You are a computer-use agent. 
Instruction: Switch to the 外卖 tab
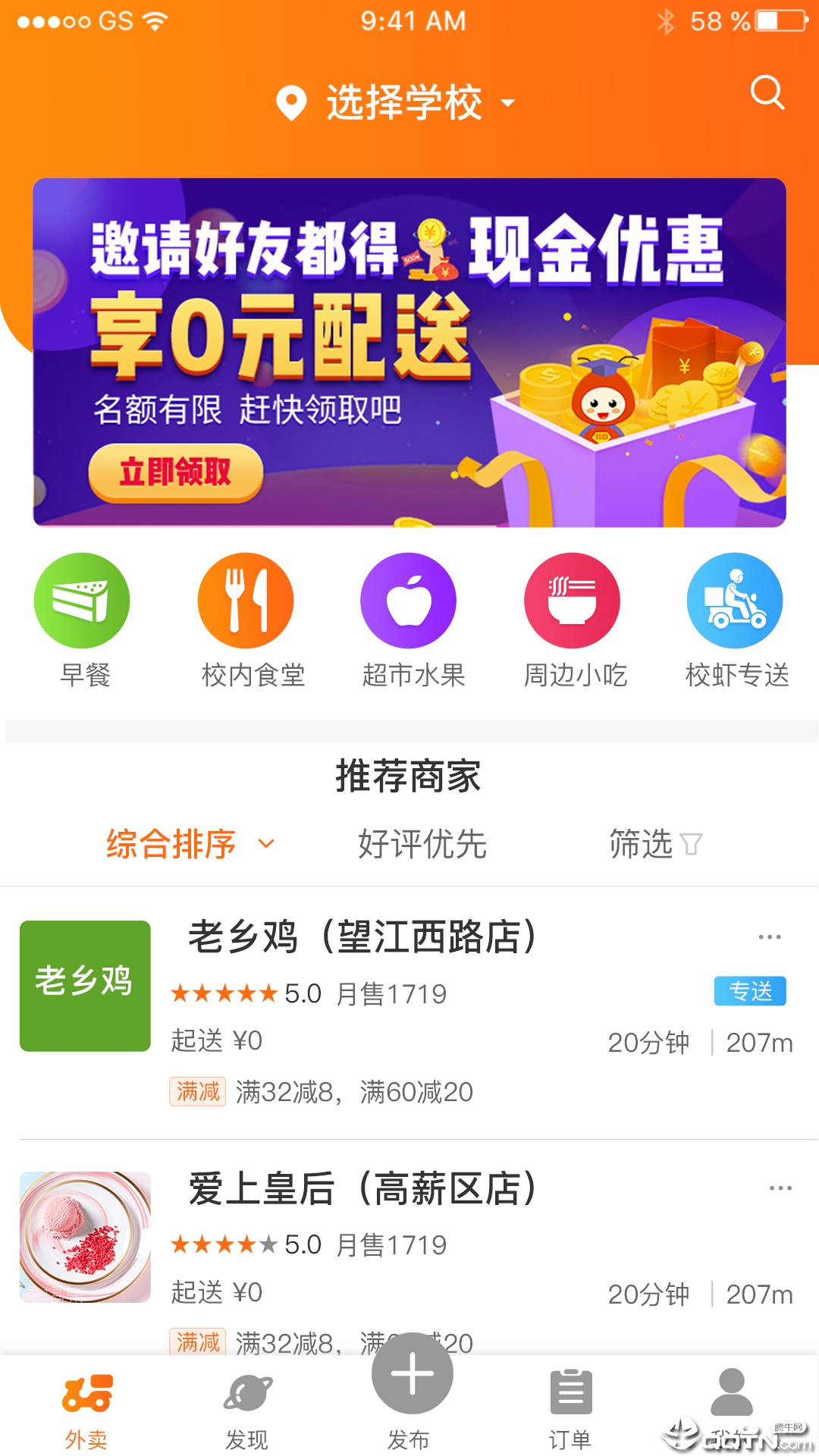(x=86, y=1409)
